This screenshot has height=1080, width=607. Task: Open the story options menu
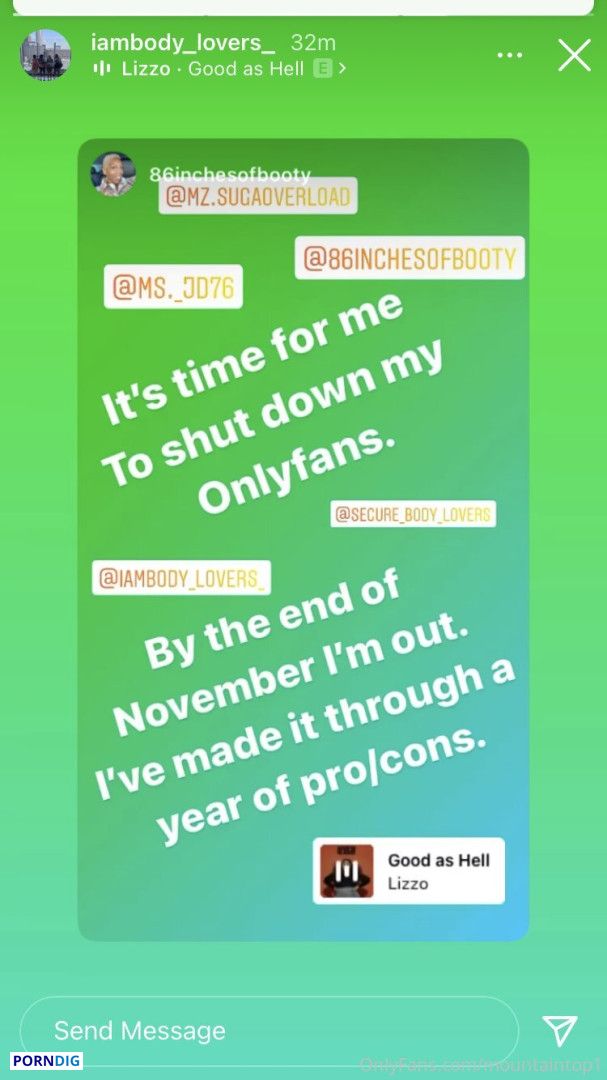pos(510,55)
